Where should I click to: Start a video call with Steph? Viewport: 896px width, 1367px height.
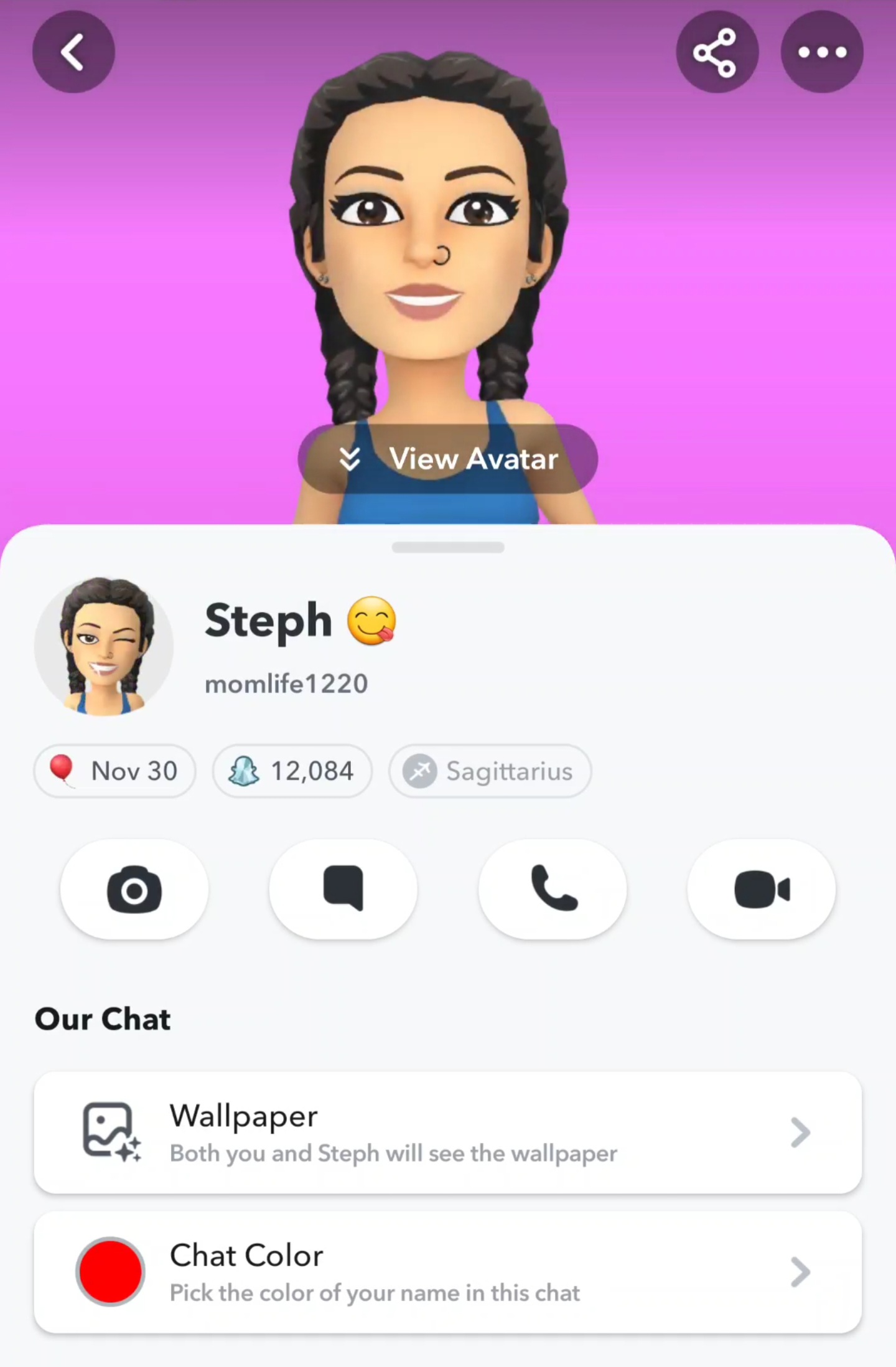click(x=762, y=889)
